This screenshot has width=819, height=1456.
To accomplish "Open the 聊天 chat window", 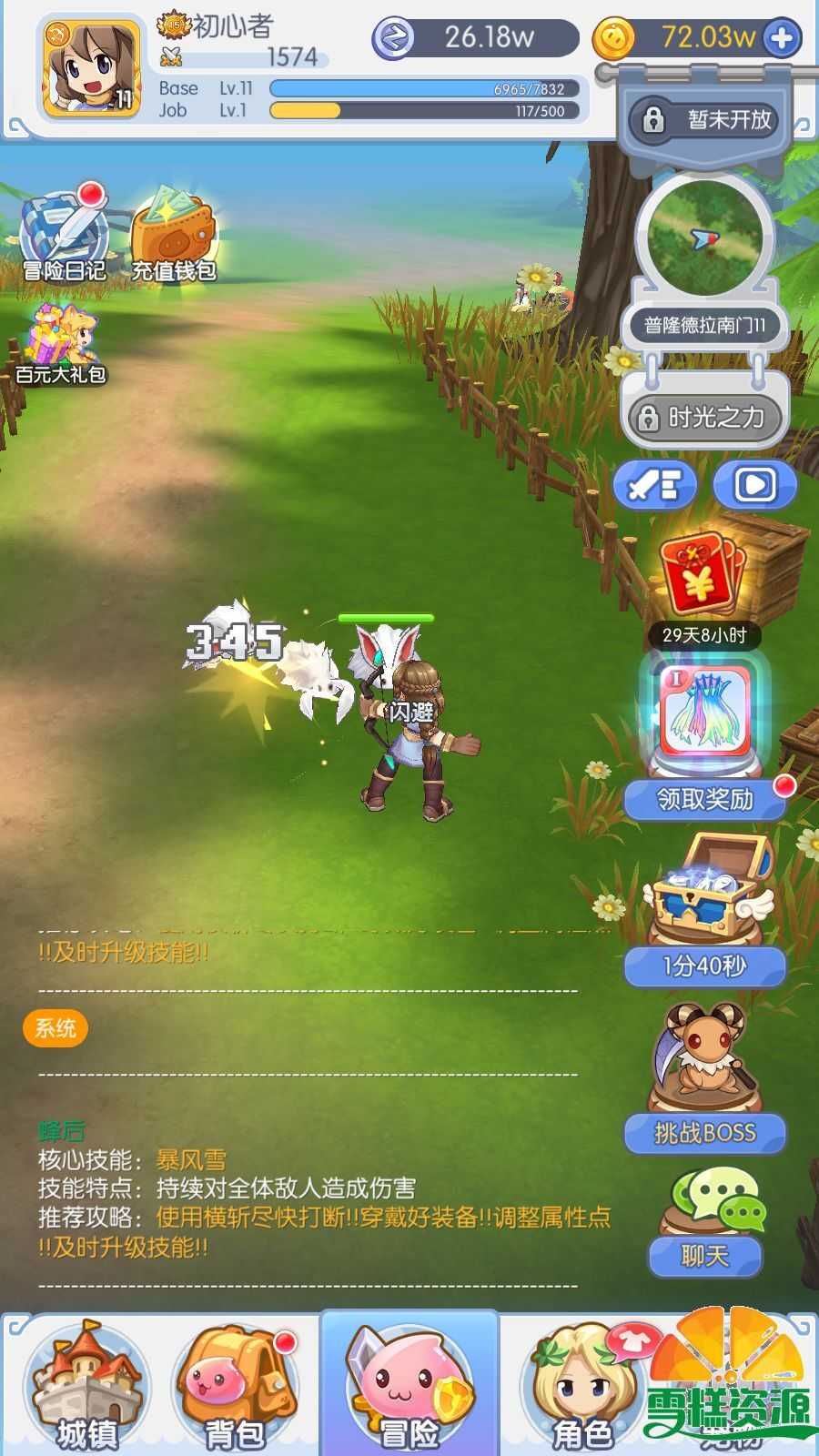I will point(705,1256).
